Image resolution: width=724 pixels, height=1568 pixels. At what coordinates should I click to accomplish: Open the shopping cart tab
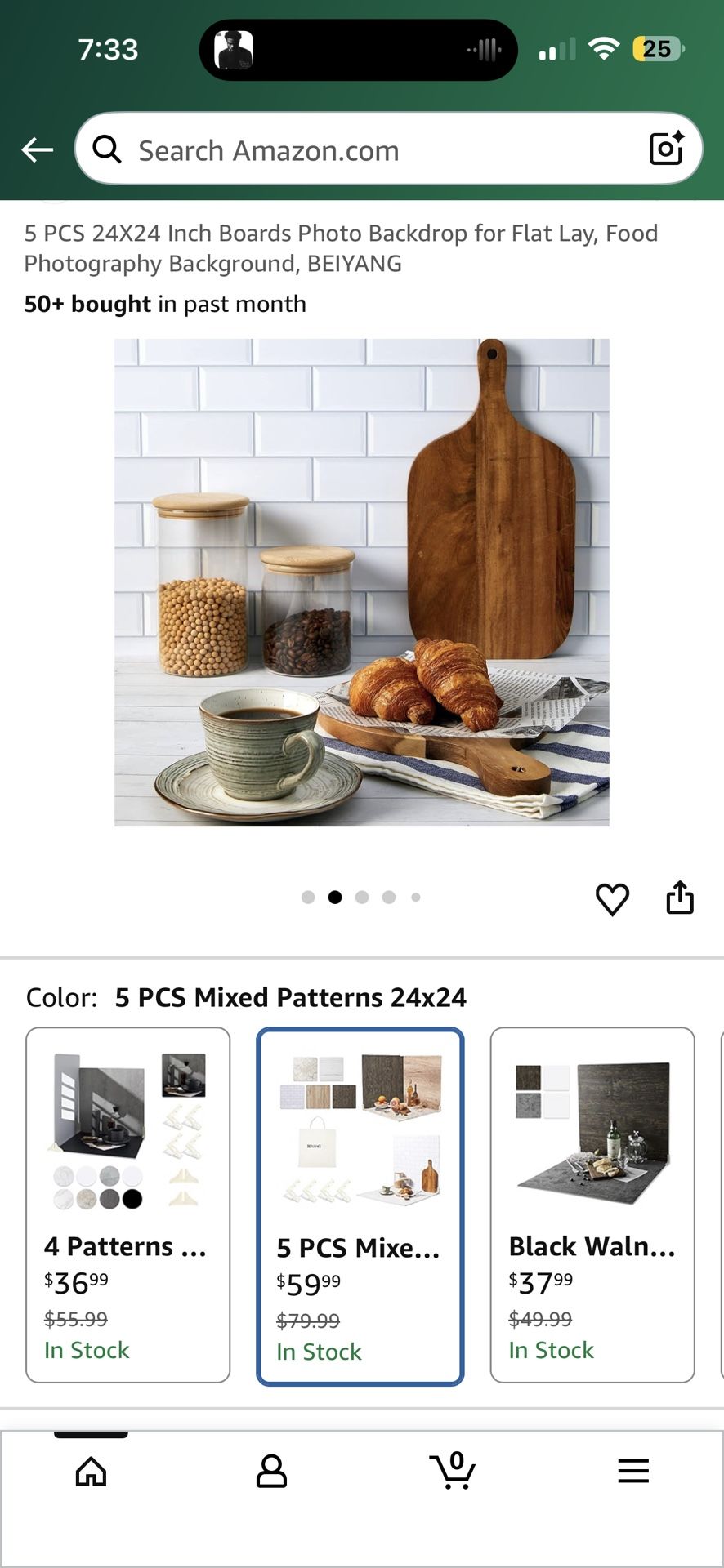453,1470
